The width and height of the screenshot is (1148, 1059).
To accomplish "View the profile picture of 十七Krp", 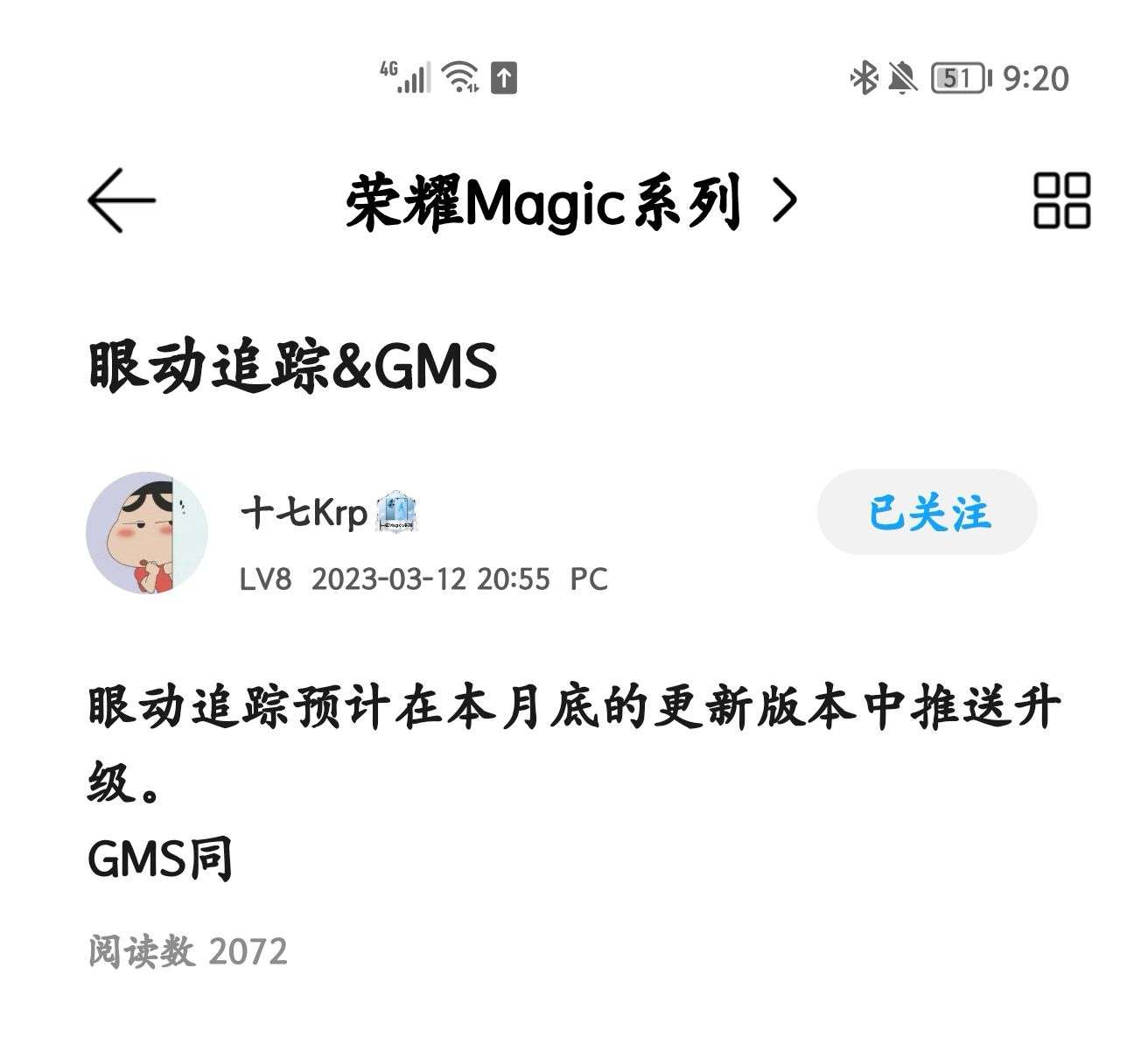I will (x=146, y=533).
